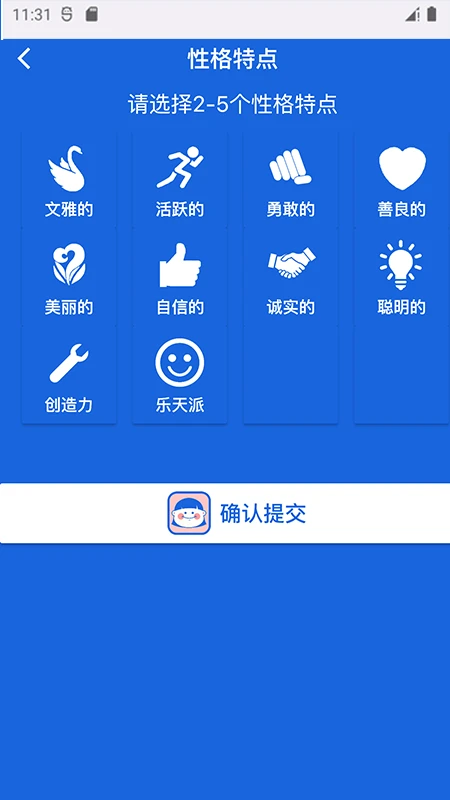Pick the 勇敢的 fist tile
This screenshot has width=450, height=800.
click(291, 179)
